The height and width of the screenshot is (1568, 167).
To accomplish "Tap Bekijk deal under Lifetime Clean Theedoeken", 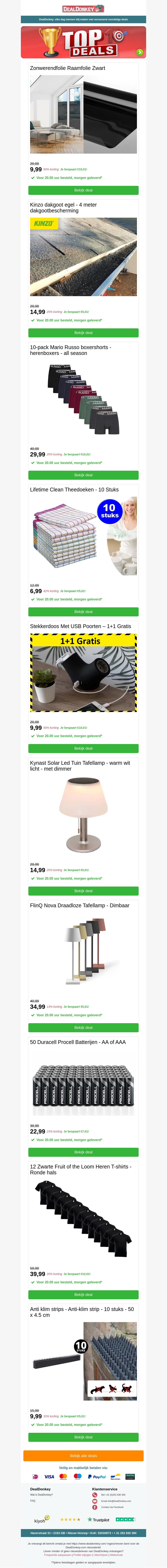I will [x=83, y=612].
